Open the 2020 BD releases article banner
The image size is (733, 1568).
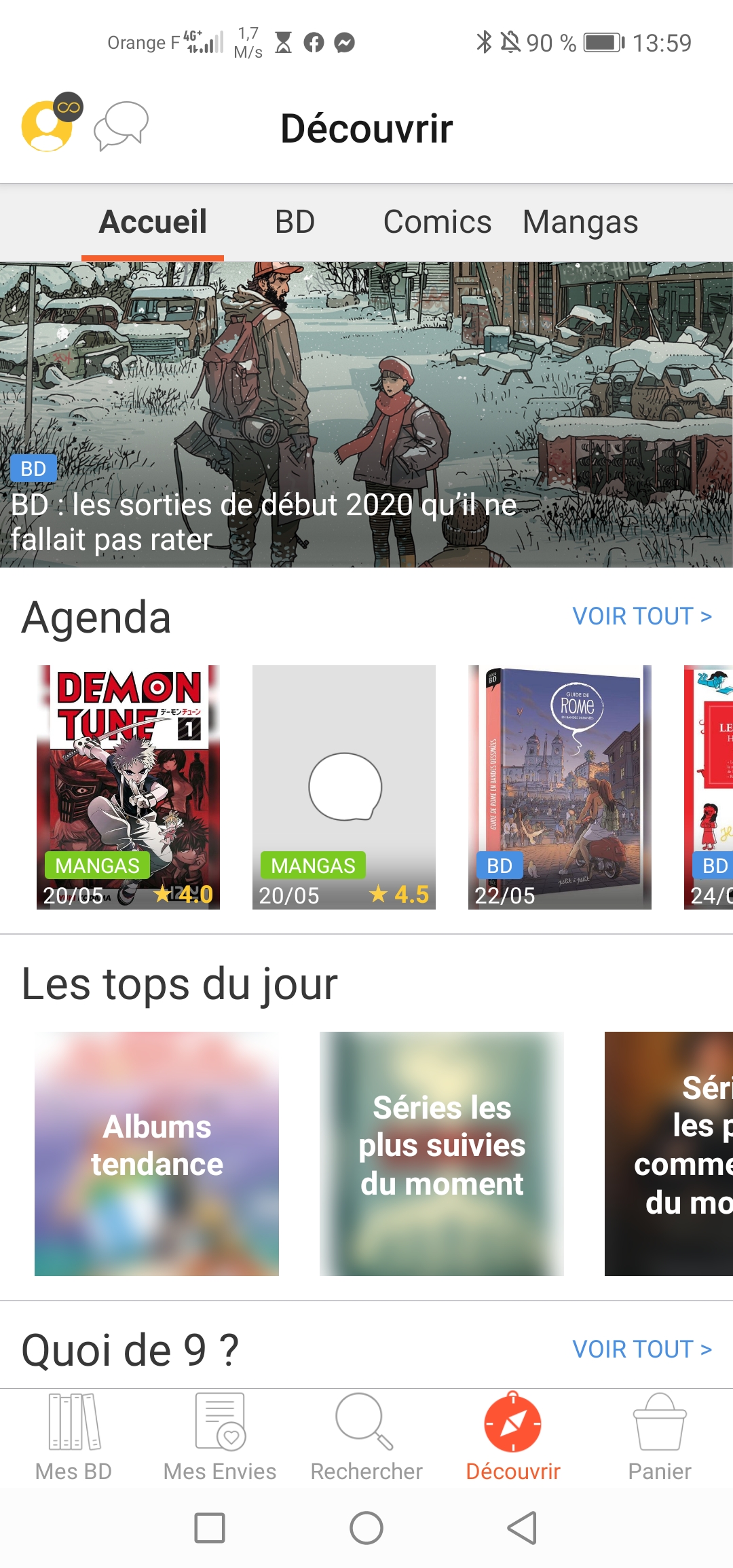[x=366, y=415]
